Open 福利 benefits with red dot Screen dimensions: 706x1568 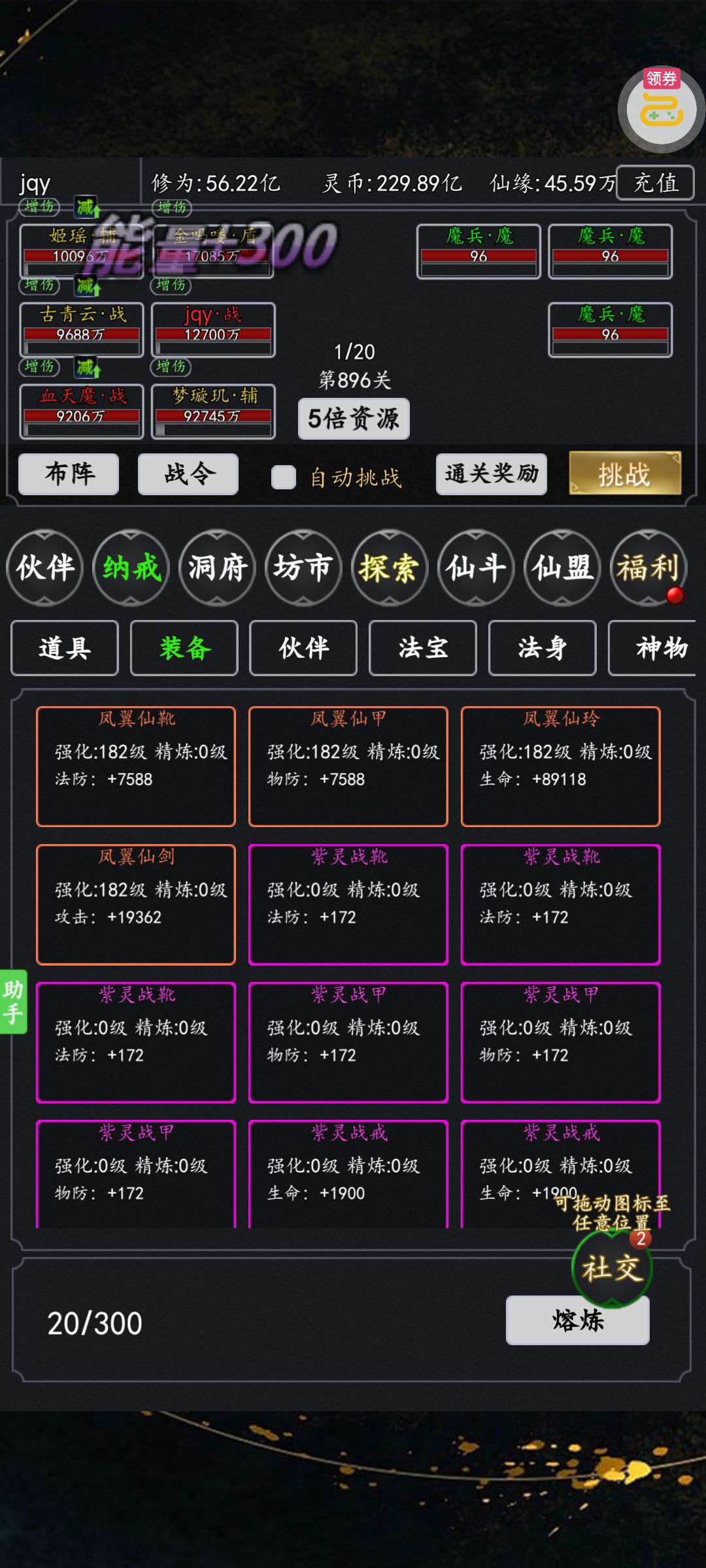point(648,567)
